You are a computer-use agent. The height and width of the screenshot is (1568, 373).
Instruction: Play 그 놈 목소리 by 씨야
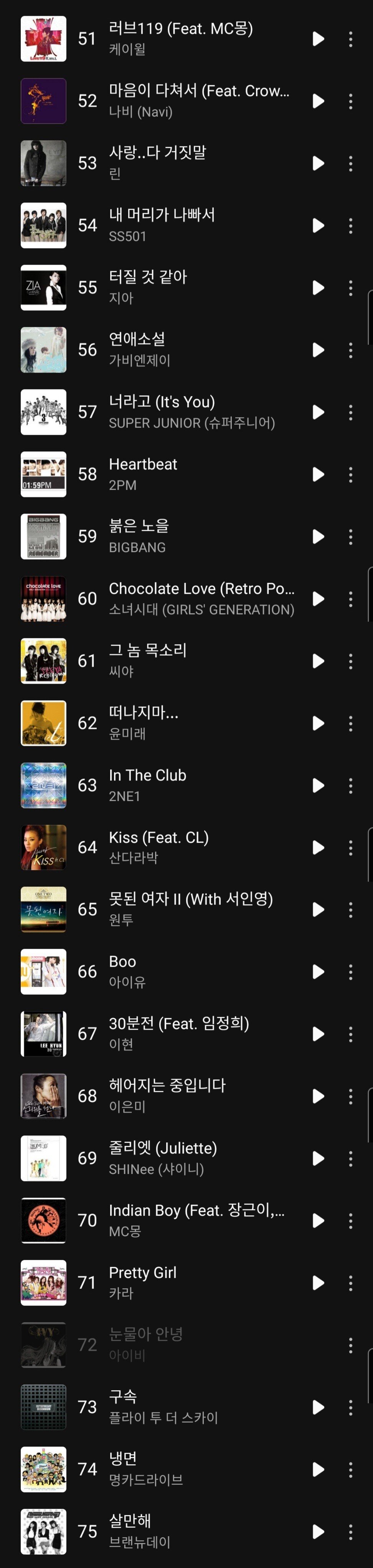[318, 661]
